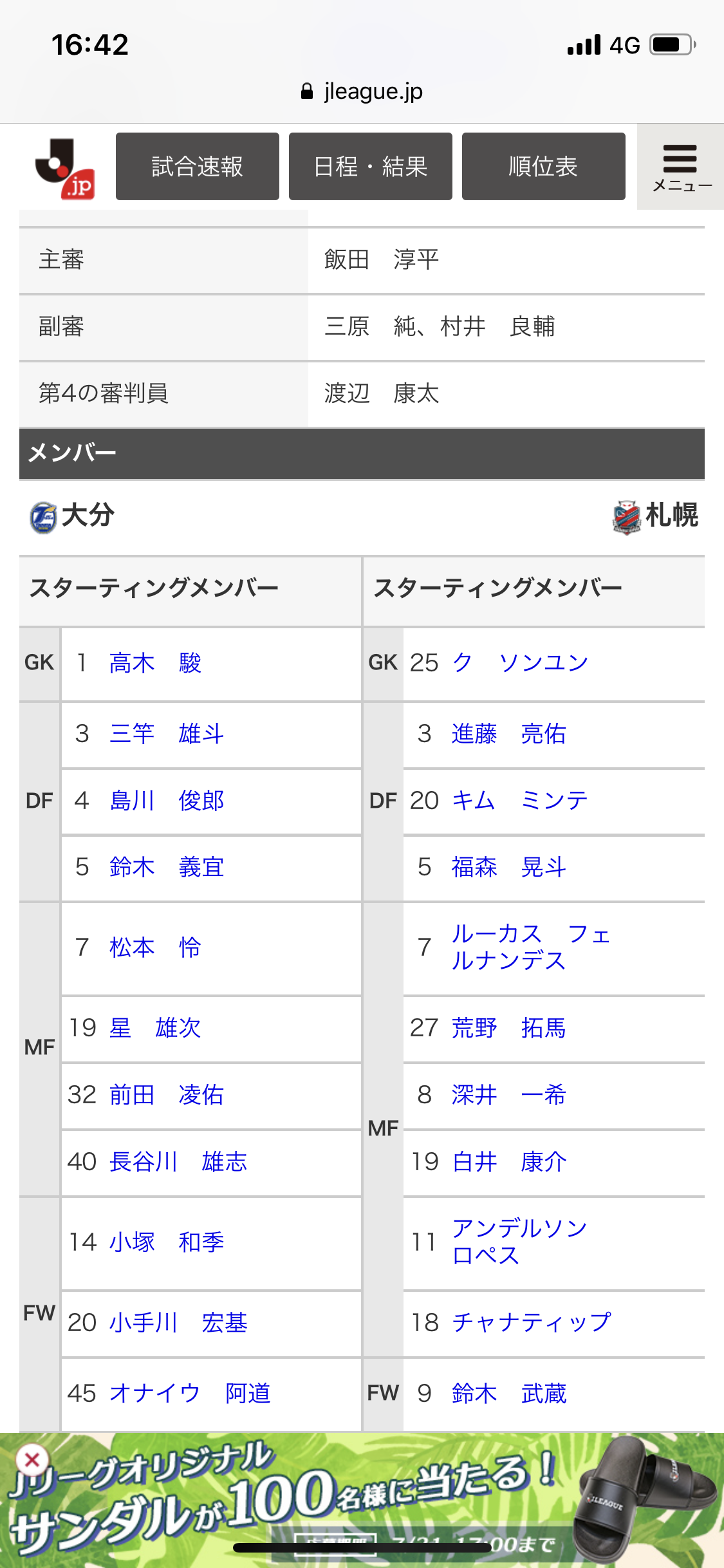Image resolution: width=724 pixels, height=1568 pixels.
Task: Dismiss the sandal giveaway ad banner
Action: point(32,1461)
